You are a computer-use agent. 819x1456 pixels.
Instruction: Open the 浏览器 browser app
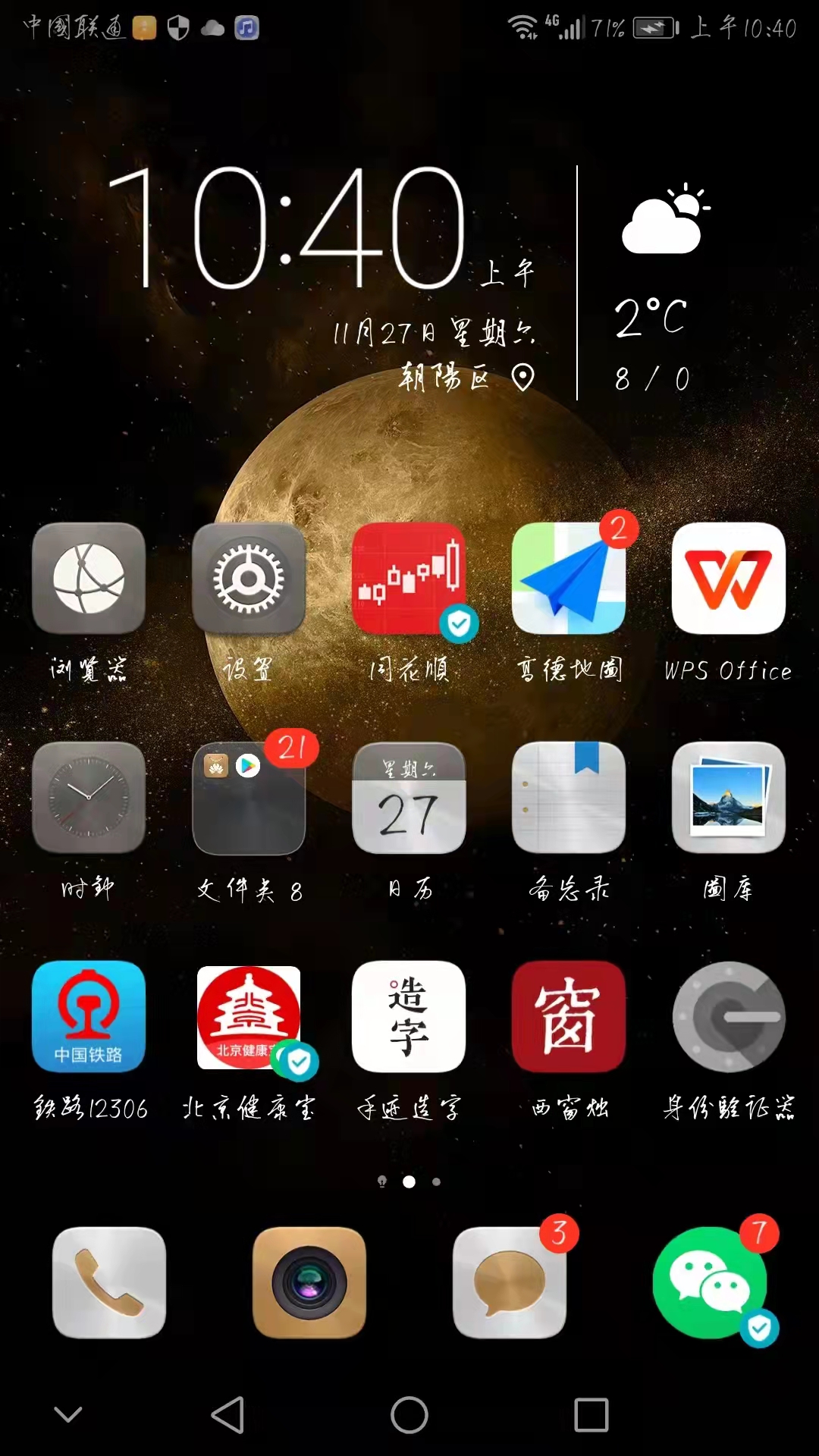click(89, 579)
